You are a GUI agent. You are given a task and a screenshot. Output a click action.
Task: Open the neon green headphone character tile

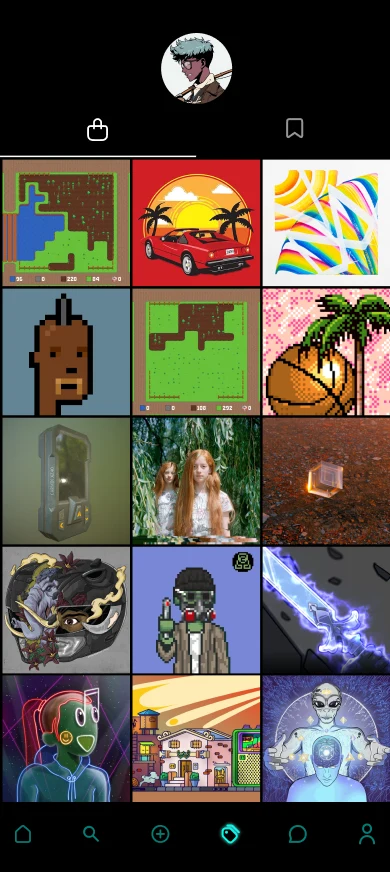(66, 739)
